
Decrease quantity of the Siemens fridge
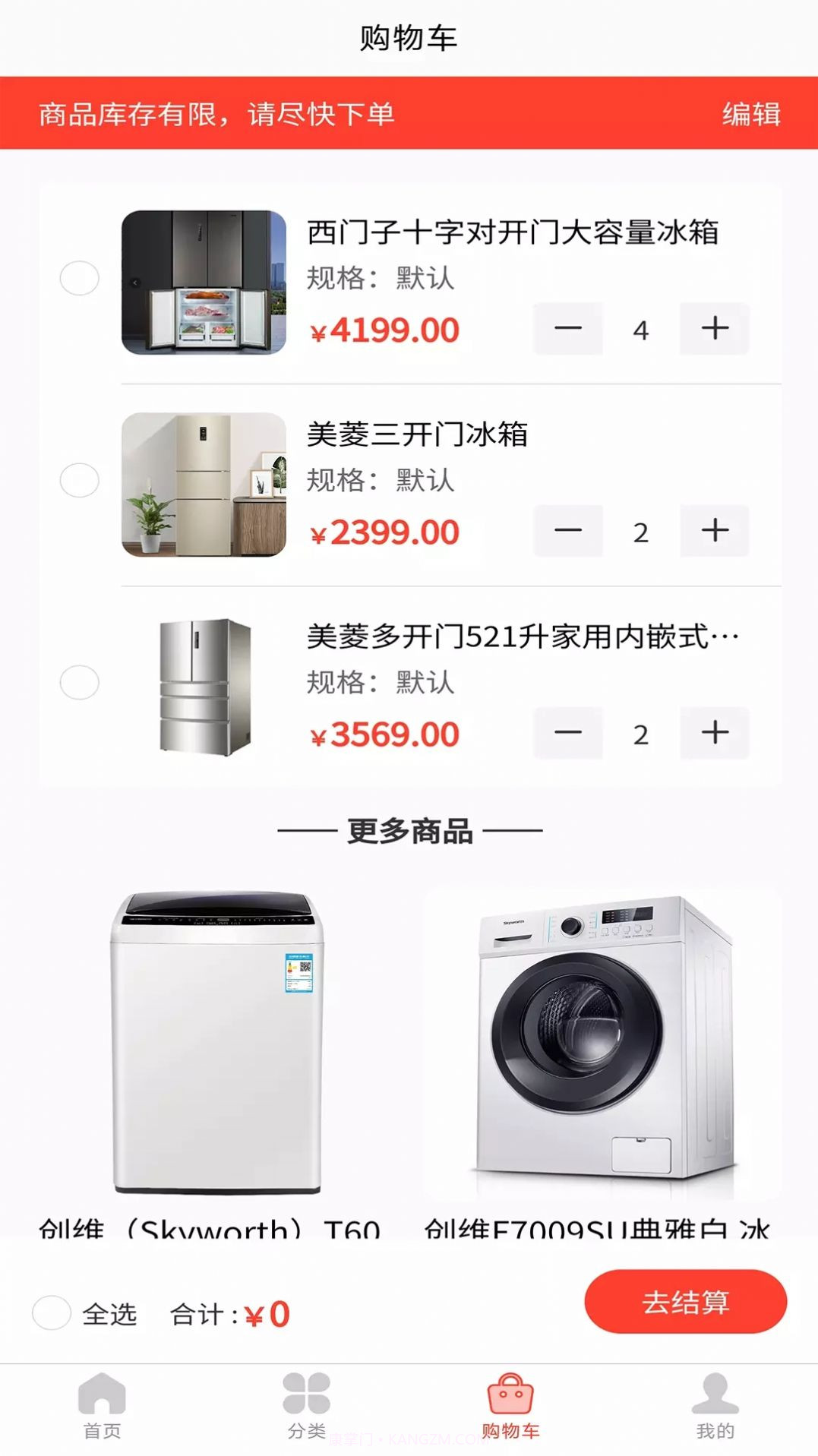tap(569, 329)
